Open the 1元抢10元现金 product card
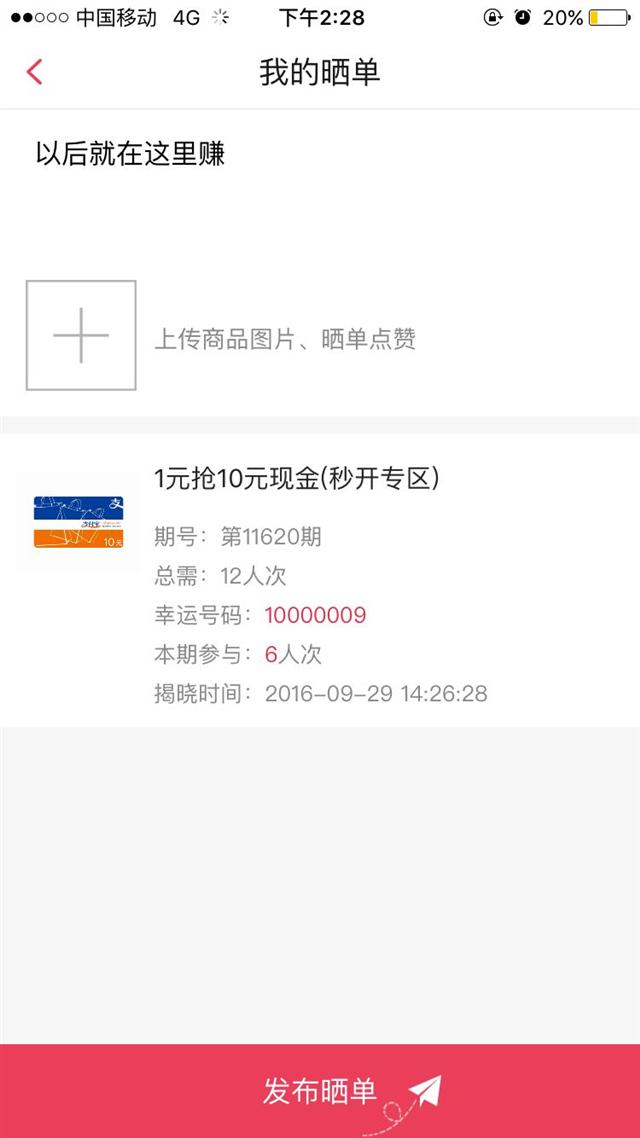Image resolution: width=640 pixels, height=1138 pixels. pos(320,581)
